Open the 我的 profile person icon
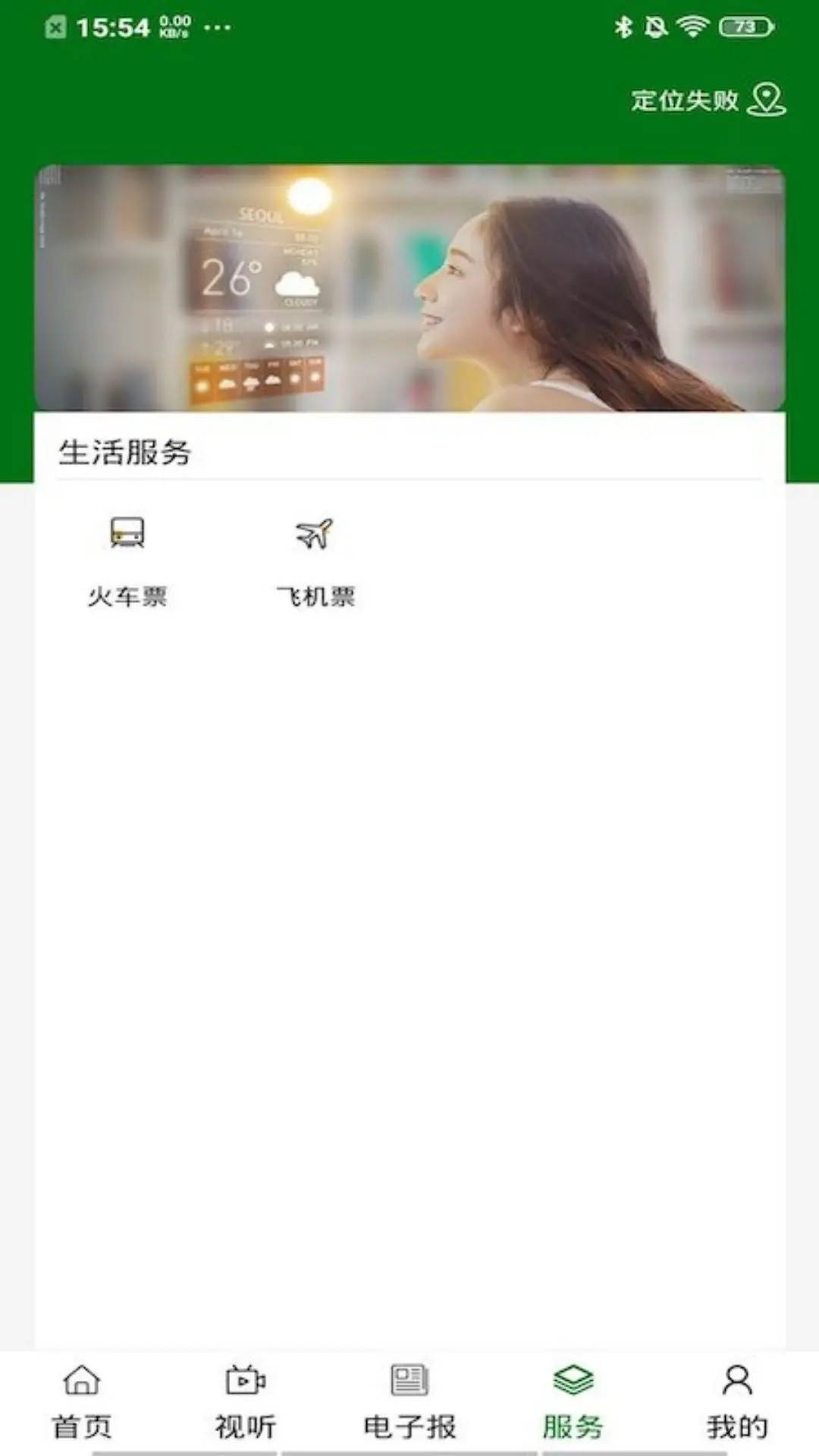 (735, 1382)
